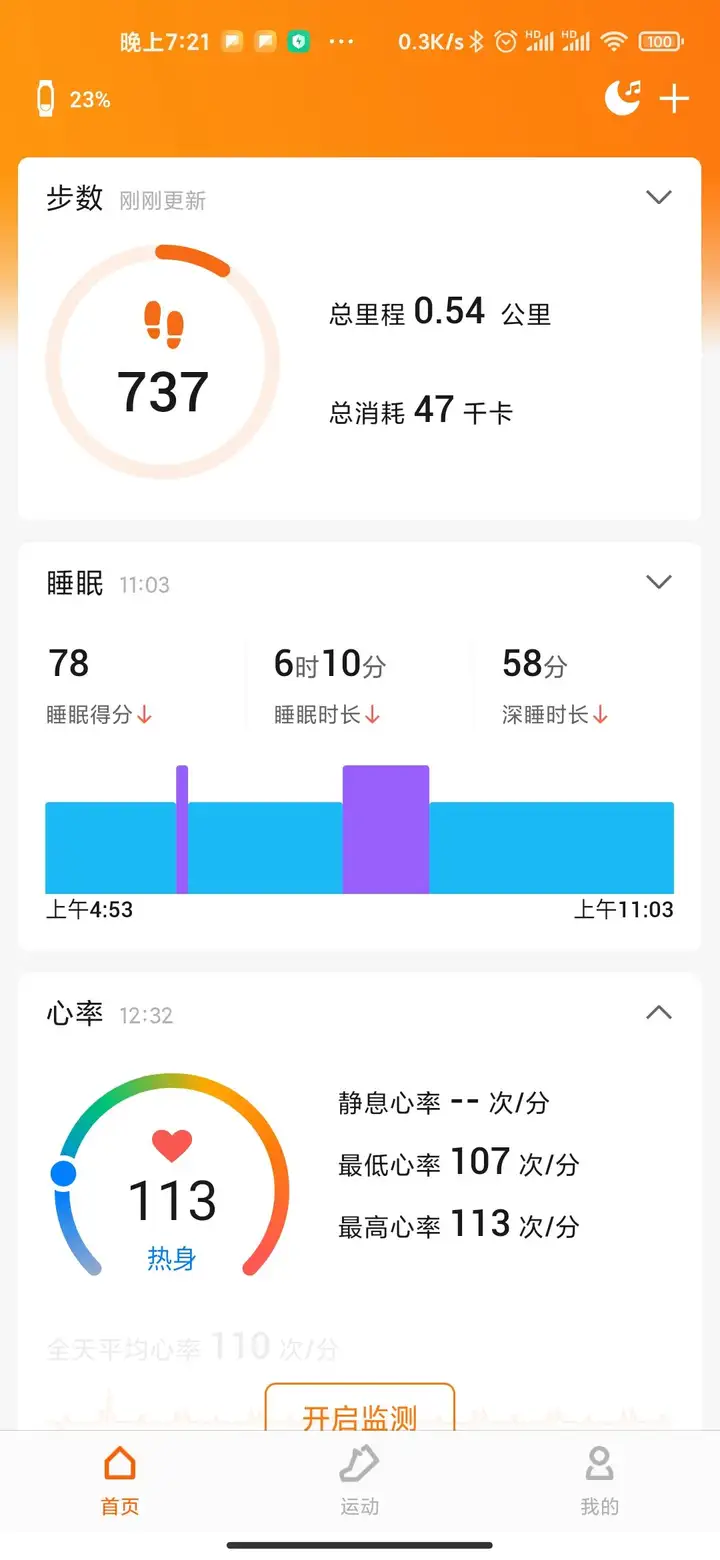Open the moon and music sleep aid icon
The width and height of the screenshot is (720, 1560).
pos(622,98)
